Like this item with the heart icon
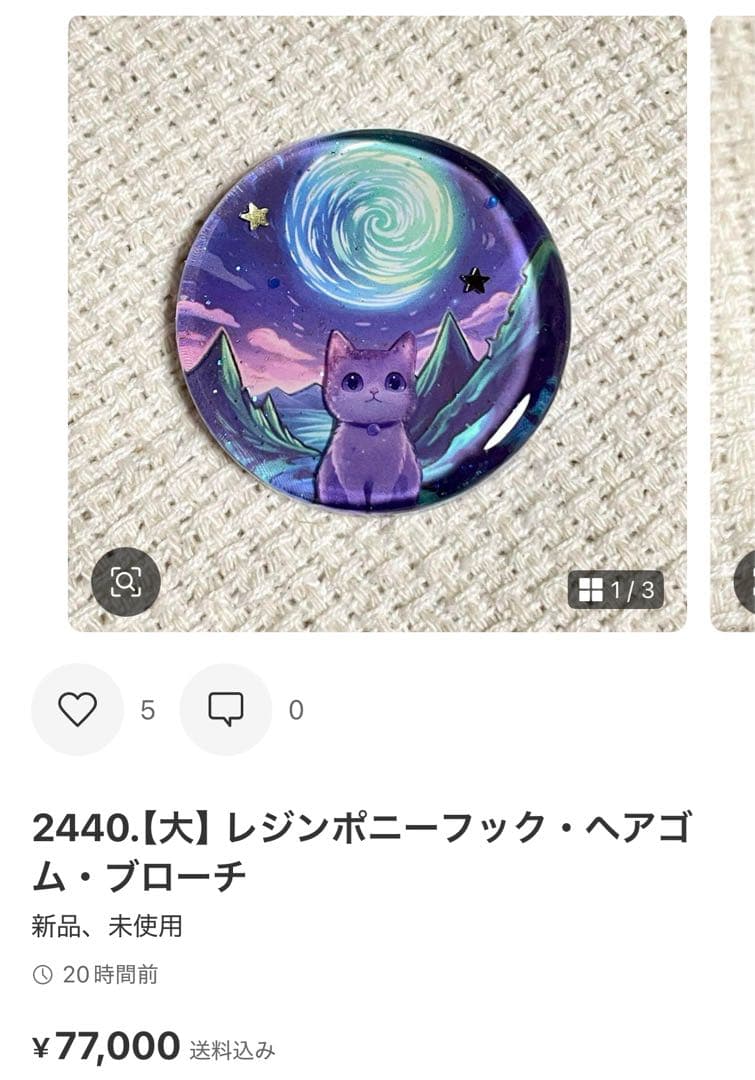 [x=77, y=709]
